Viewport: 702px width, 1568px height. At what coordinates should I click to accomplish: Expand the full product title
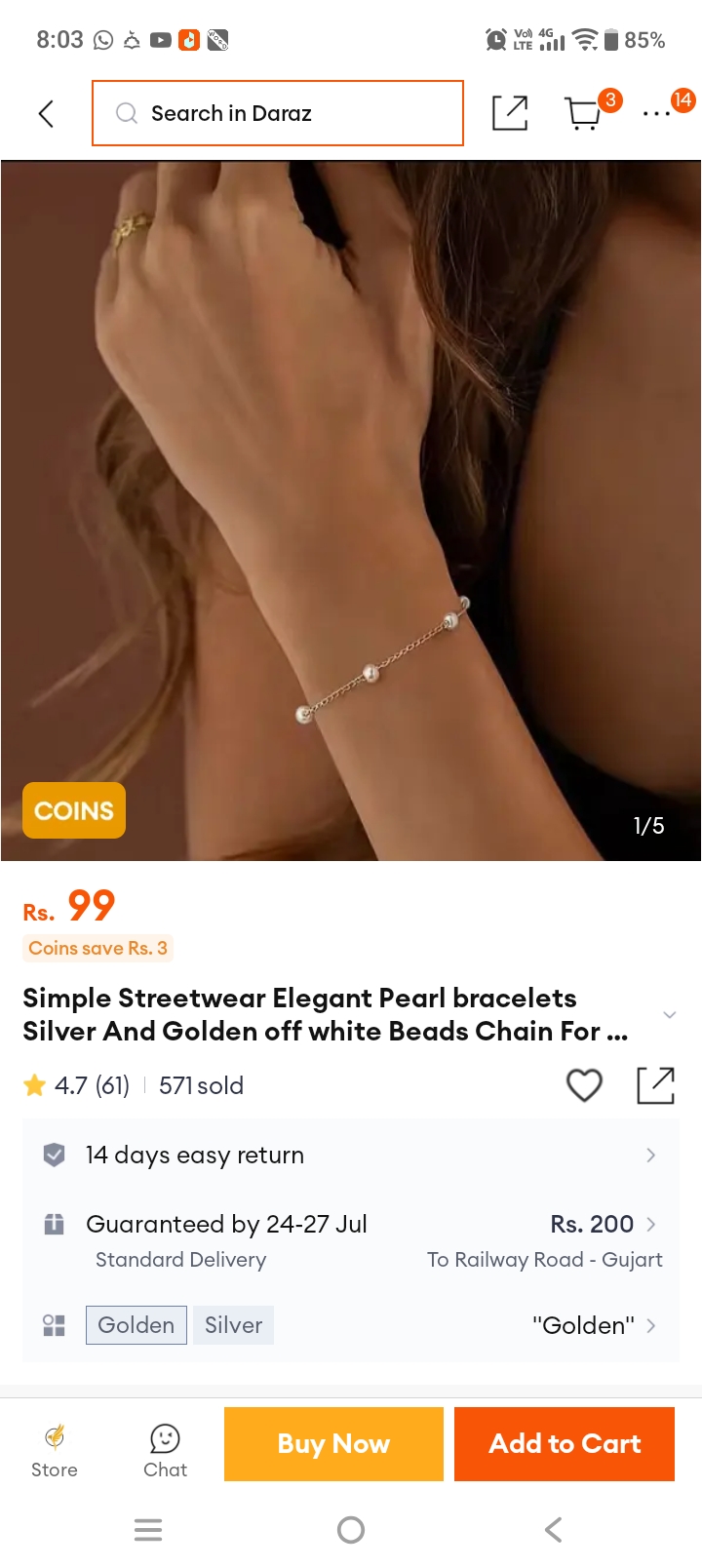(670, 1015)
